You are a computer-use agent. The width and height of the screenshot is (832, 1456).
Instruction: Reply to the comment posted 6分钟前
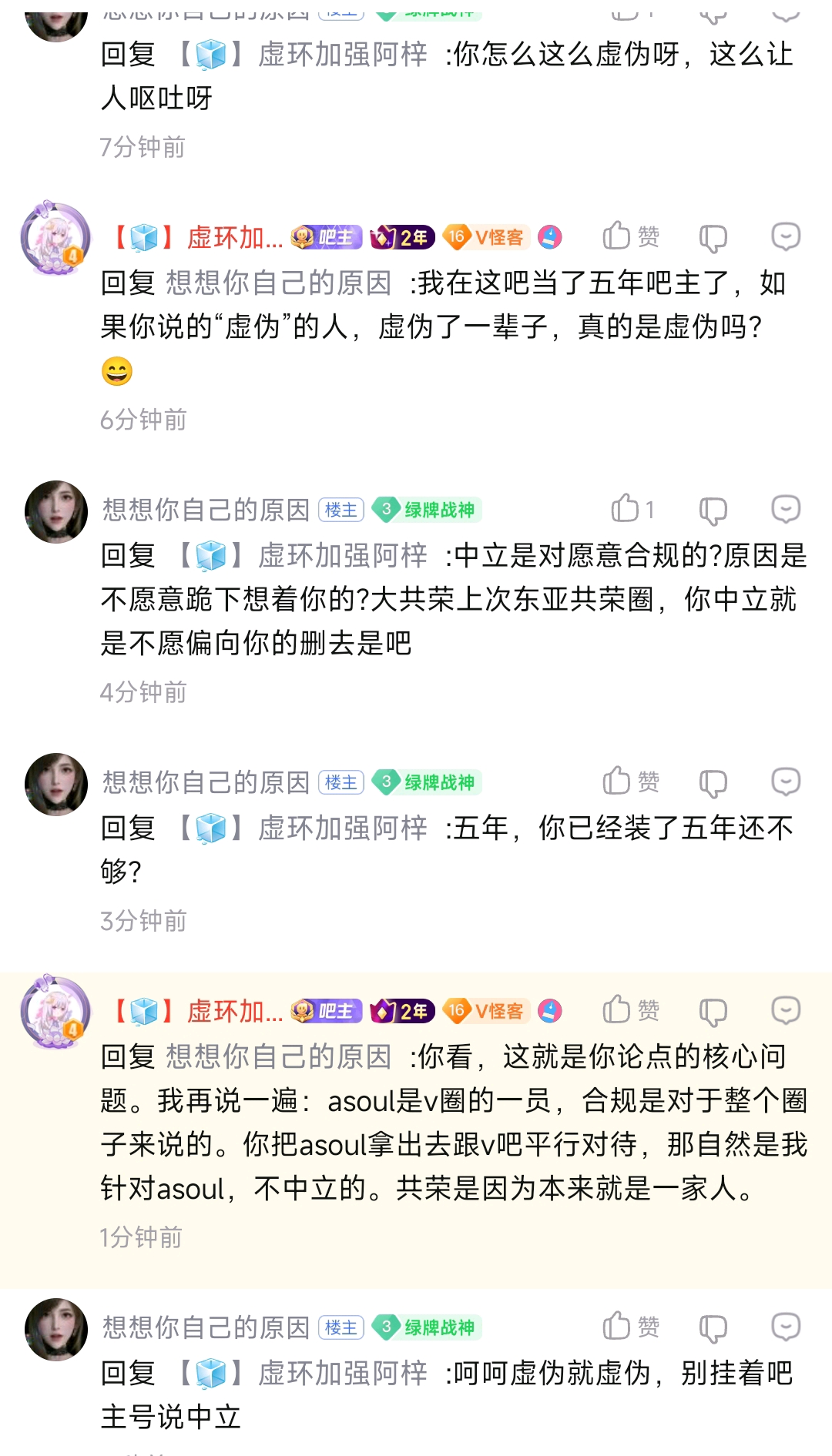tap(785, 236)
